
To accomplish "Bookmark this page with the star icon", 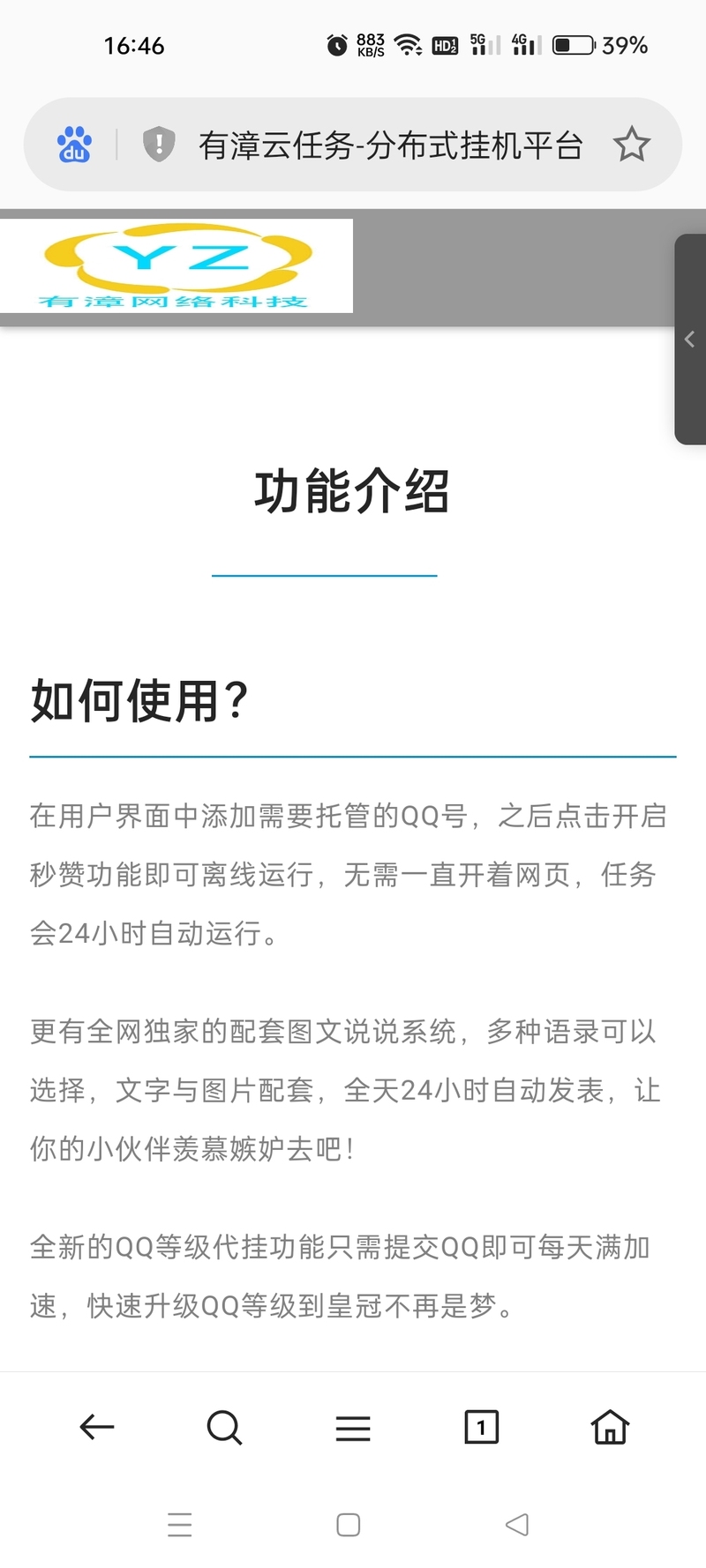I will pos(631,145).
